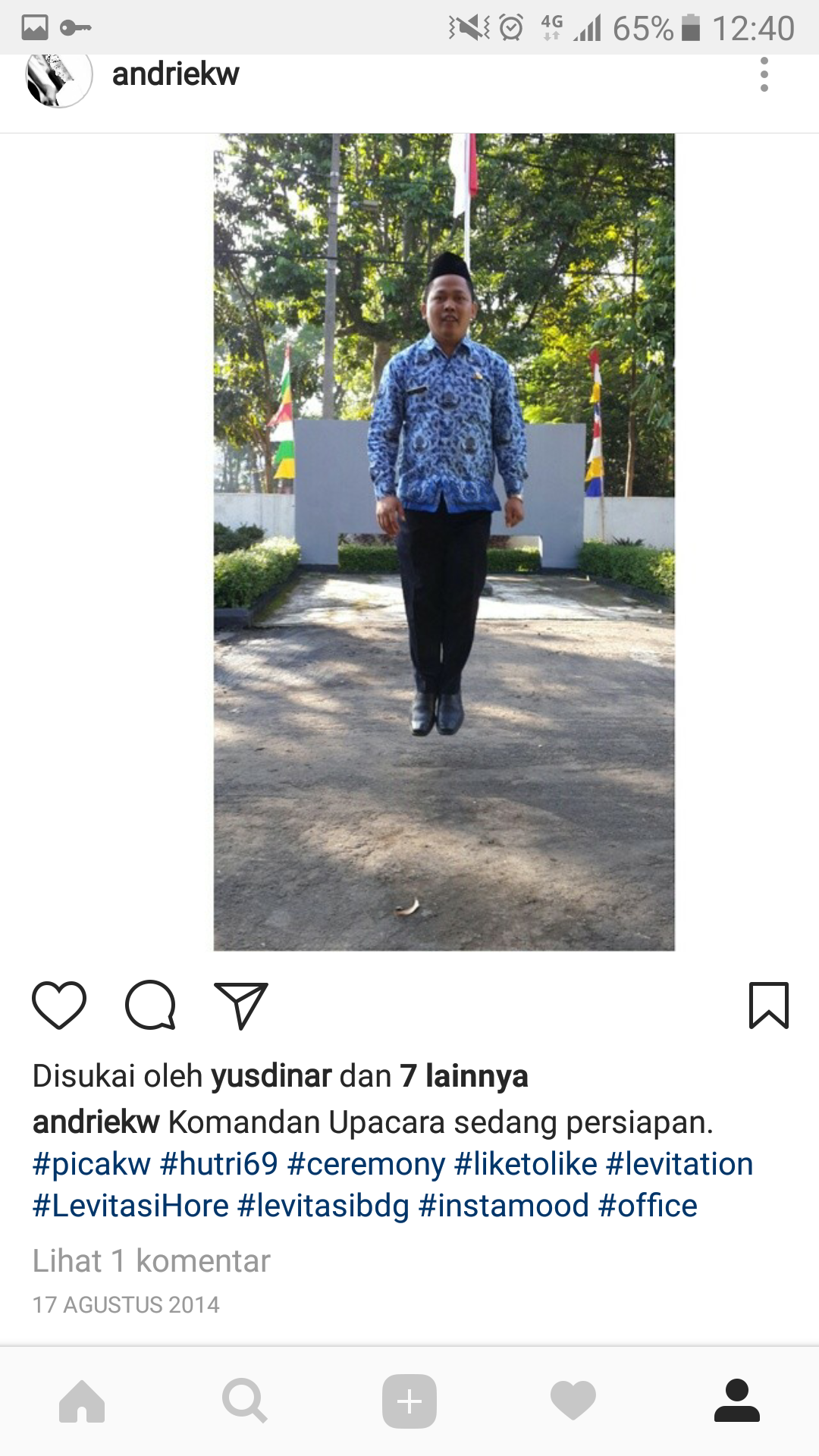The image size is (819, 1456).
Task: Open andriekw's profile from the header username
Action: 175,74
